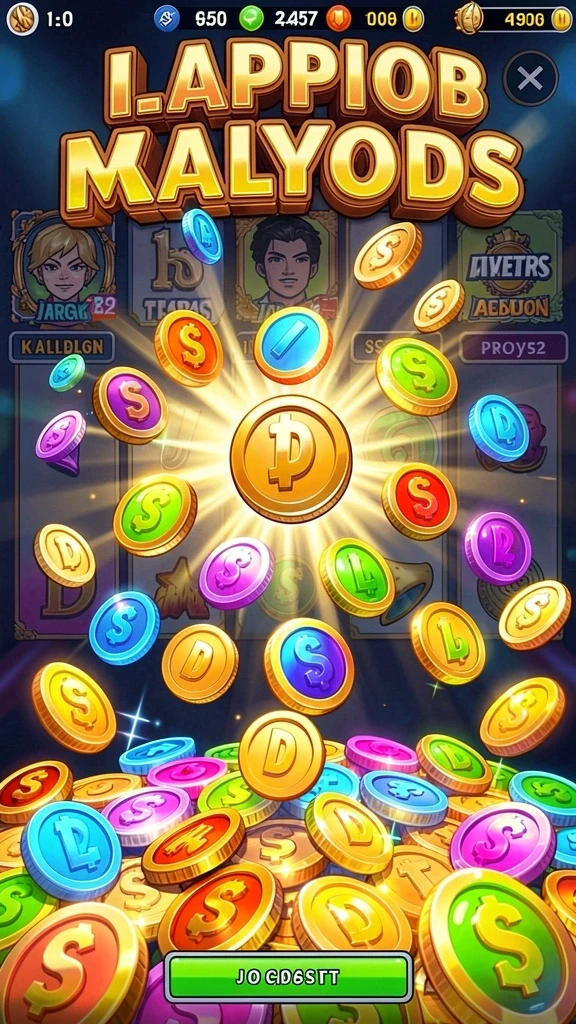Close the coin reward popup
Viewport: 576px width, 1024px height.
[530, 78]
